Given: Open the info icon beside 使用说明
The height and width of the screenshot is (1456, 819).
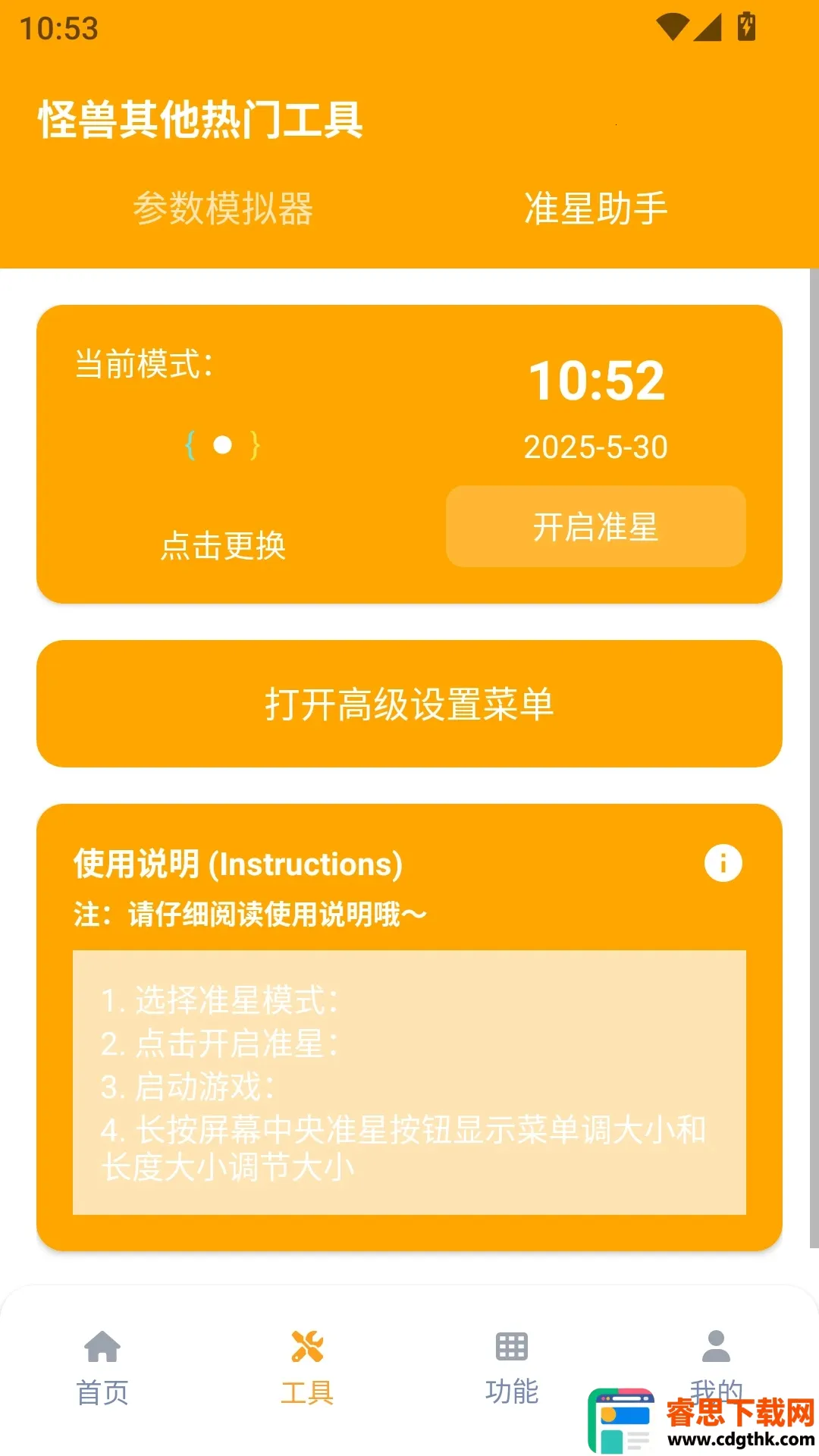Looking at the screenshot, I should (723, 863).
